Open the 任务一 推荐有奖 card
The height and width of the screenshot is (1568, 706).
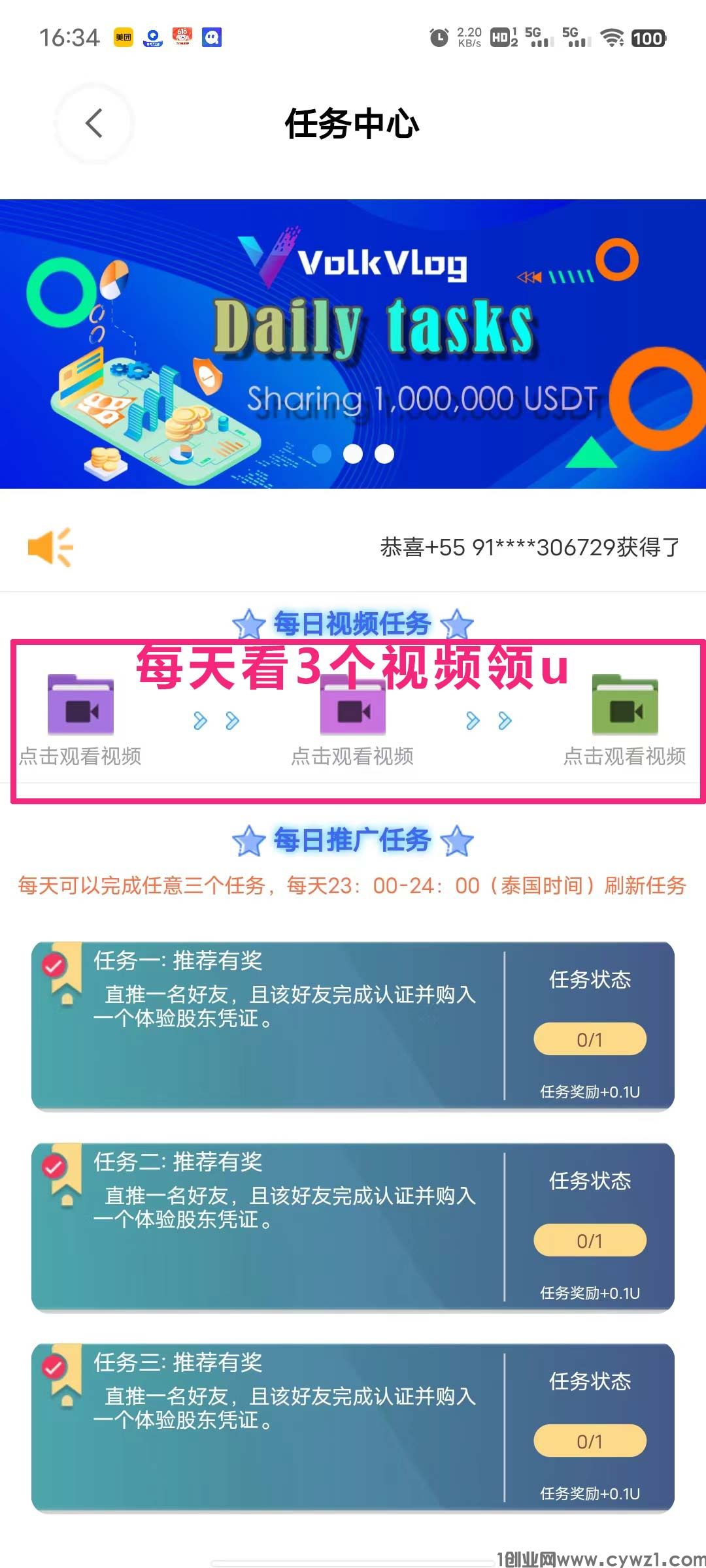(x=268, y=1024)
